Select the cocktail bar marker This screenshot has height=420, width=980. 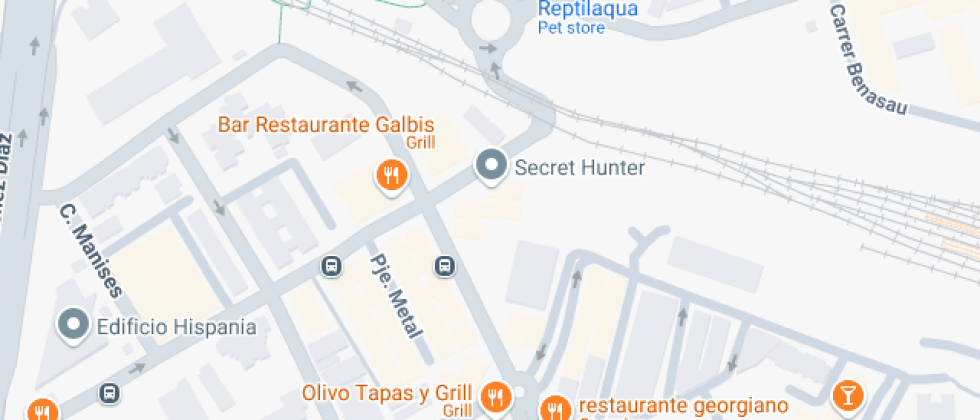(847, 393)
